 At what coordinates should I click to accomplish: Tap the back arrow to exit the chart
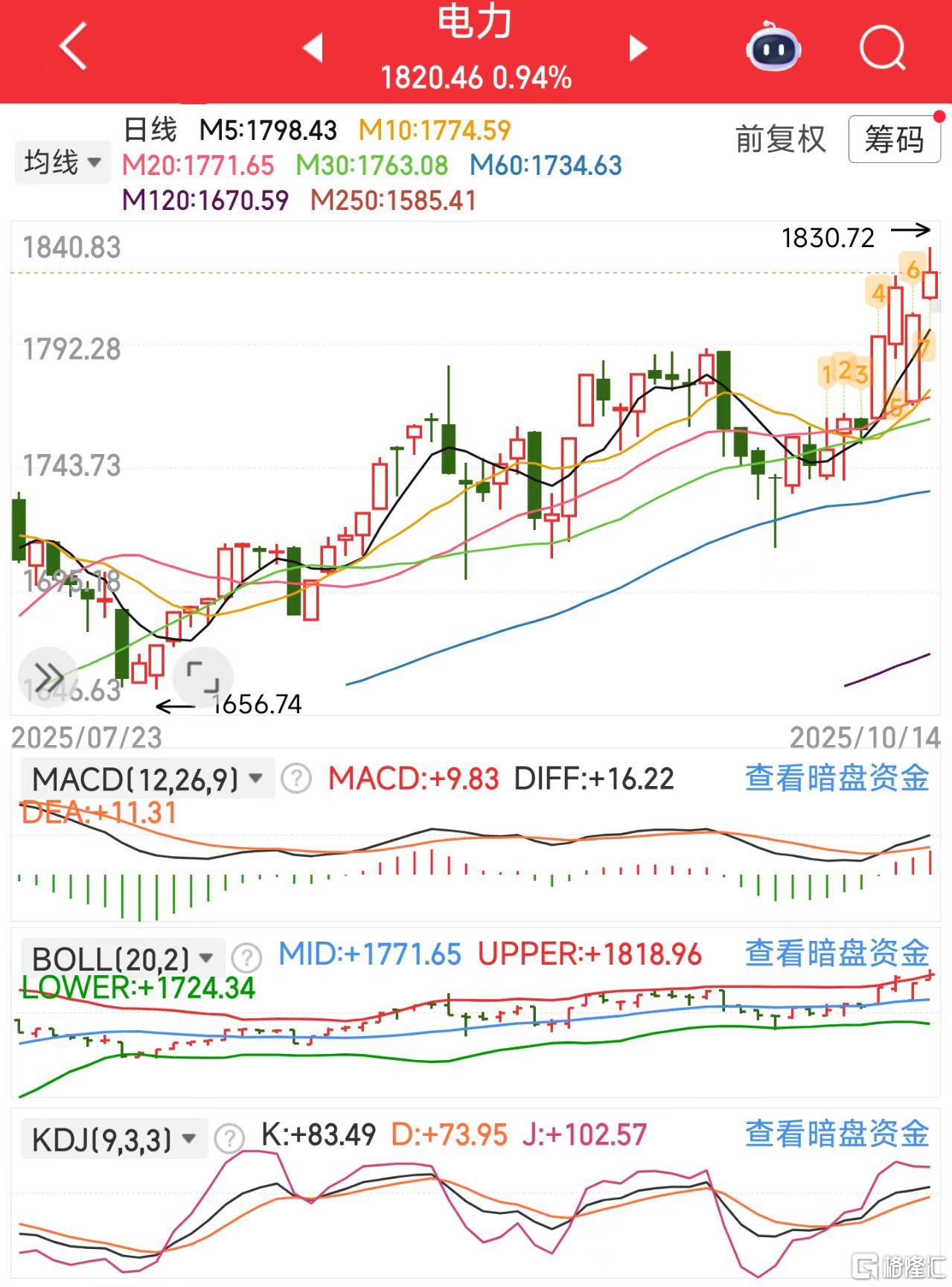click(x=71, y=47)
